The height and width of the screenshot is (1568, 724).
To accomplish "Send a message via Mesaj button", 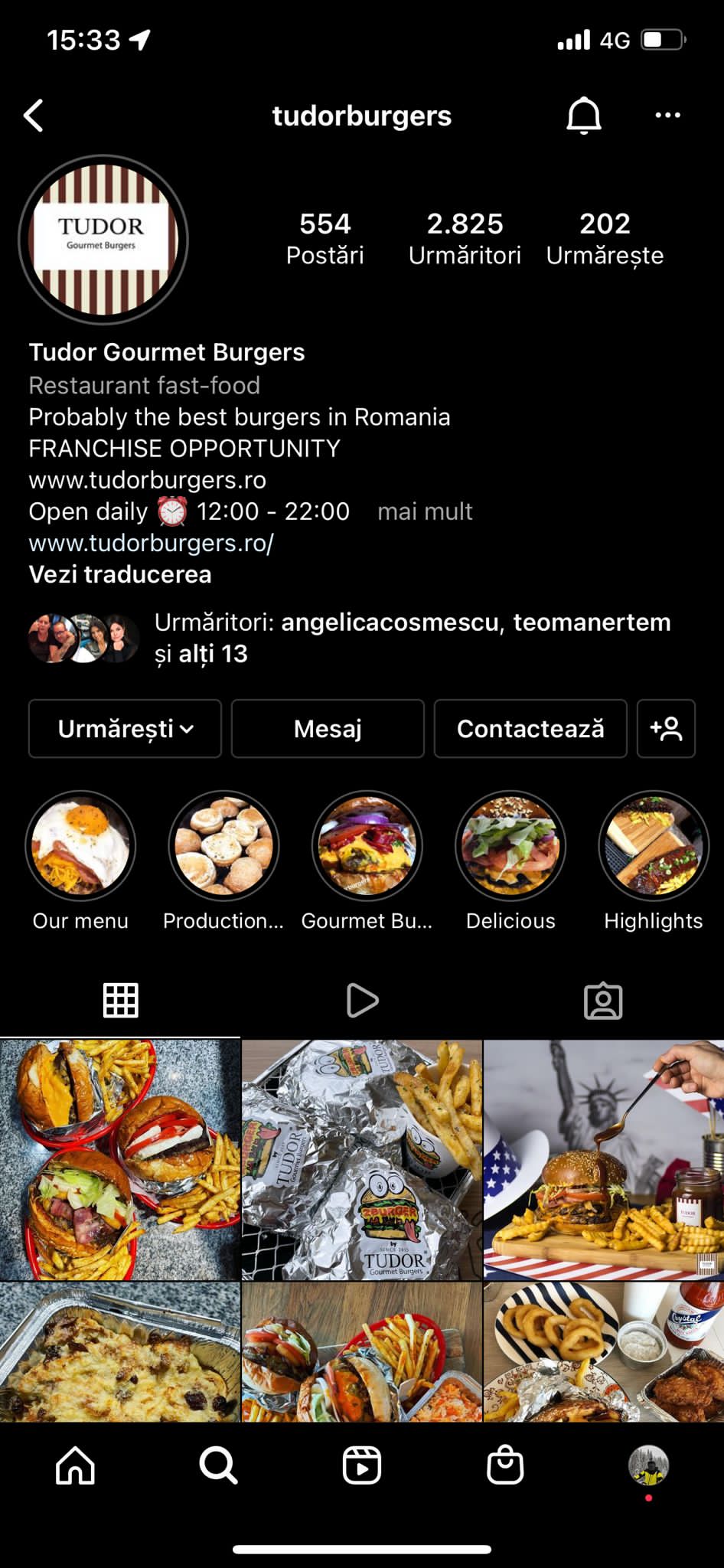I will click(328, 729).
